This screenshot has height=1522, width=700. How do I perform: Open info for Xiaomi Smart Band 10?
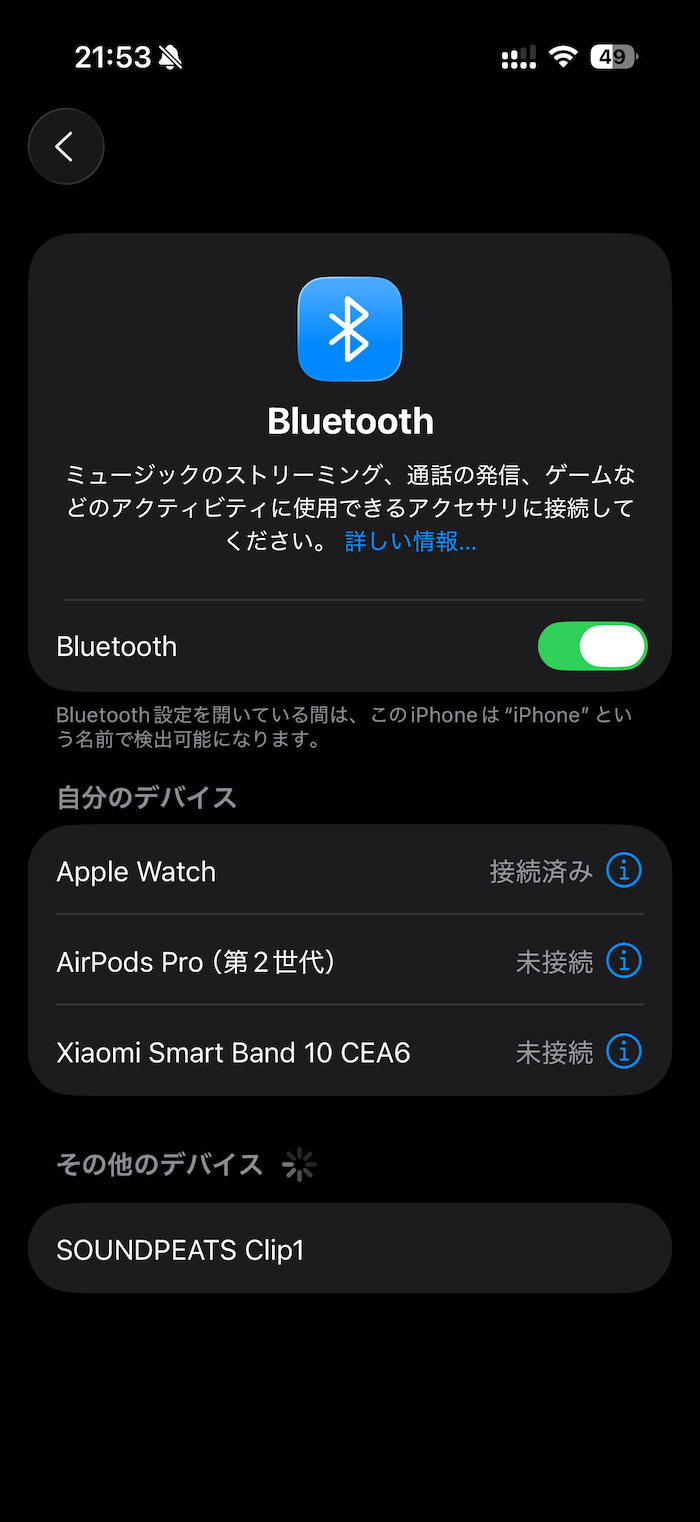tap(624, 1052)
